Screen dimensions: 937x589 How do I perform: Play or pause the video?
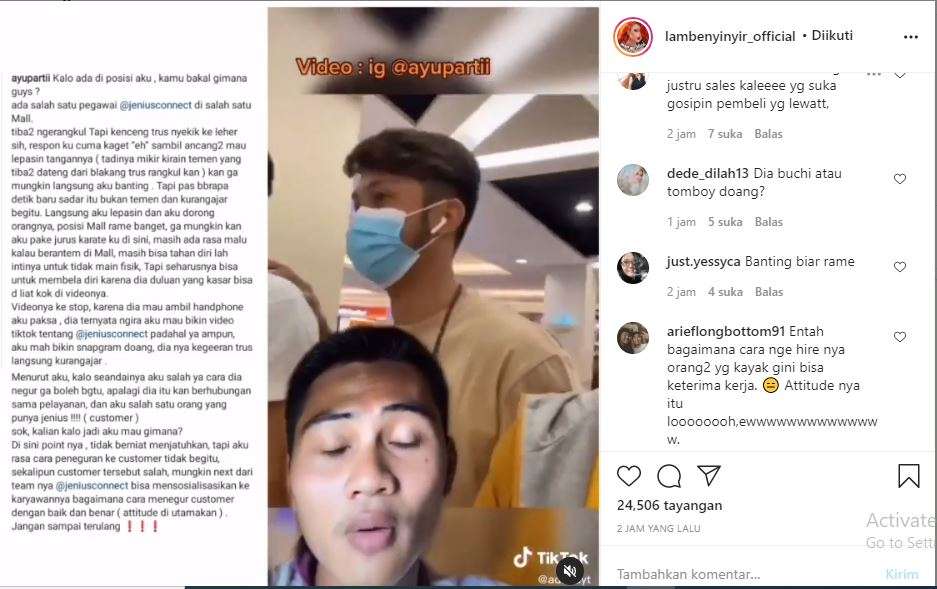pos(433,300)
